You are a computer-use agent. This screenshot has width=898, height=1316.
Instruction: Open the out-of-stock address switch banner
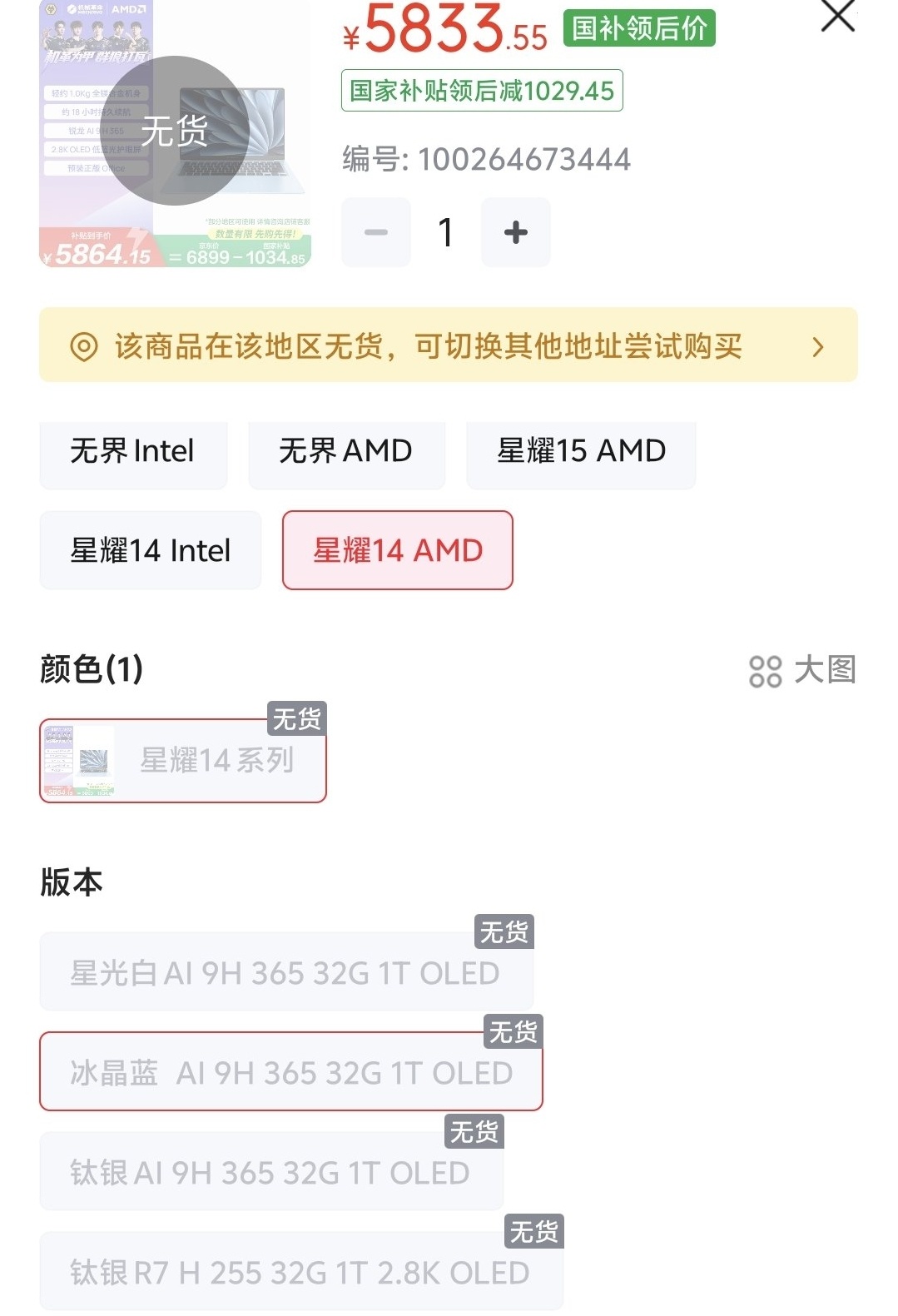tap(449, 345)
